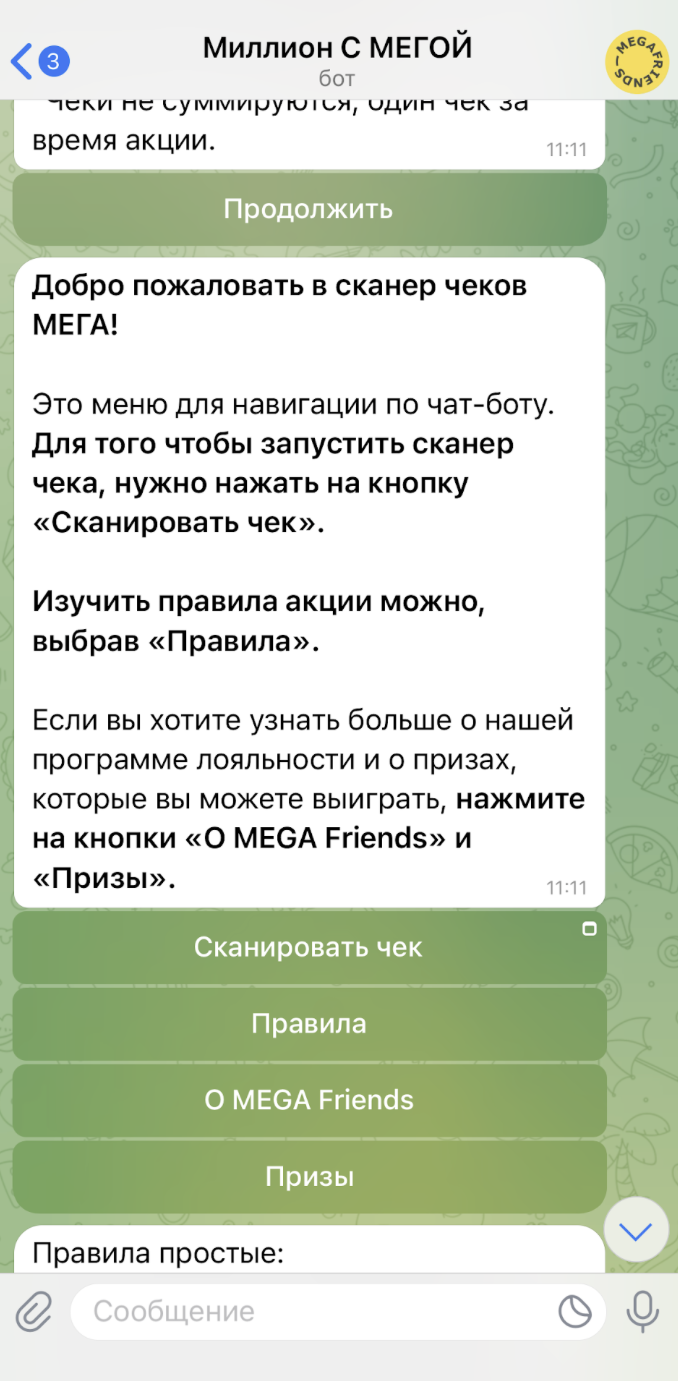Record a voice message with microphone
Image resolution: width=678 pixels, height=1381 pixels.
click(641, 1311)
